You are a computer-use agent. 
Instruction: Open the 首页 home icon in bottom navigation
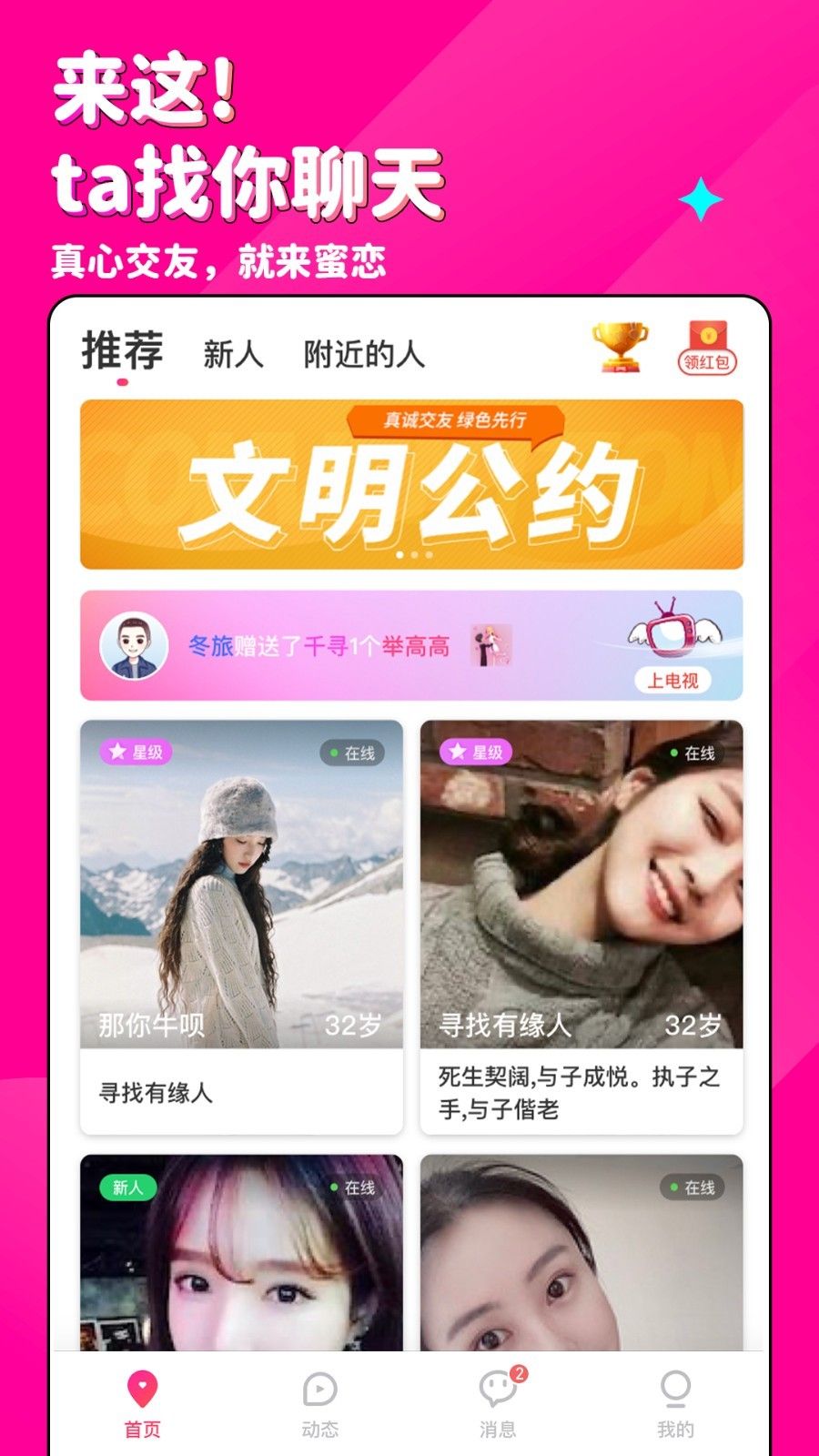click(141, 1388)
